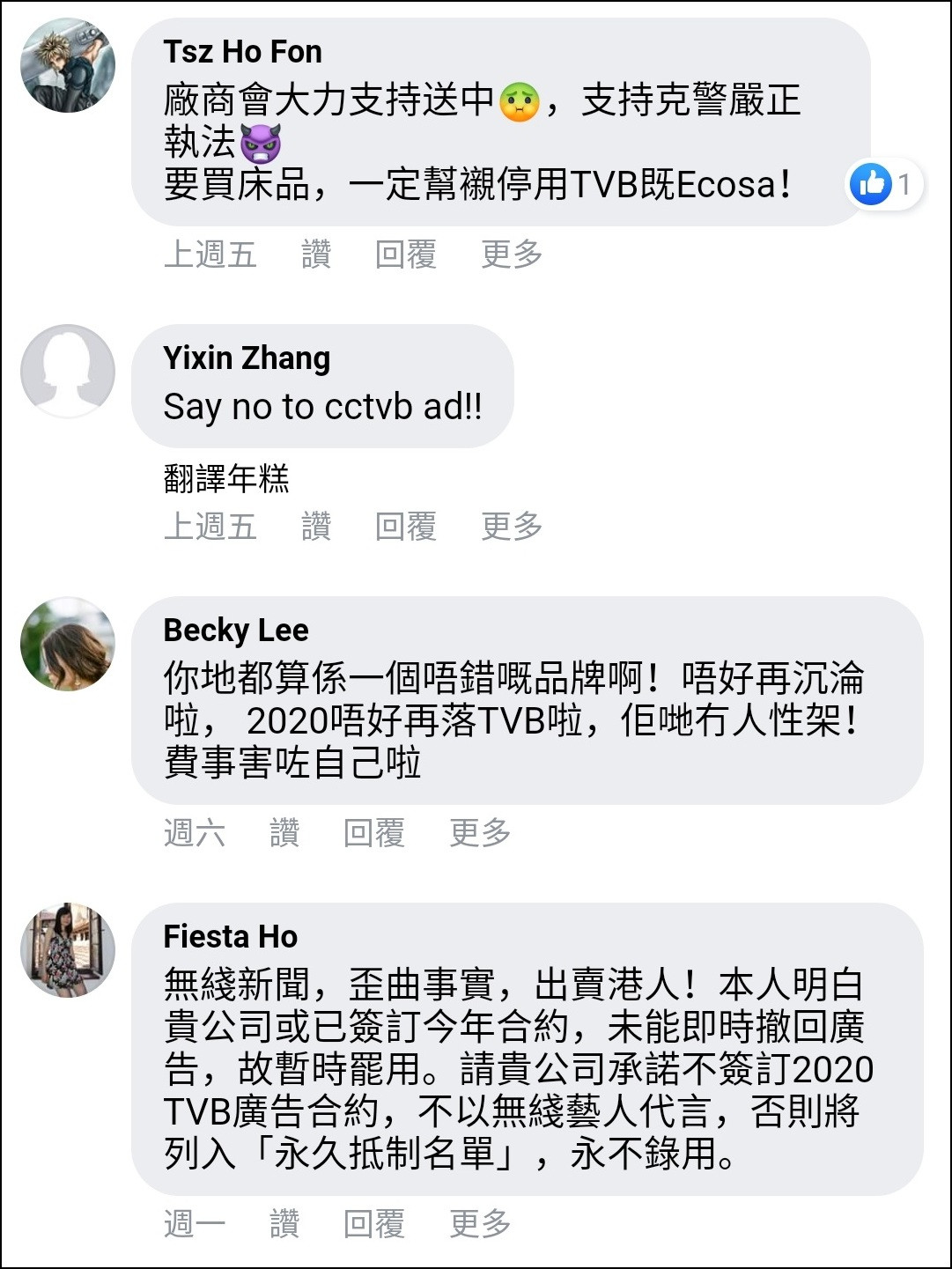
Task: Like Yixin Zhang's comment
Action: (x=316, y=527)
